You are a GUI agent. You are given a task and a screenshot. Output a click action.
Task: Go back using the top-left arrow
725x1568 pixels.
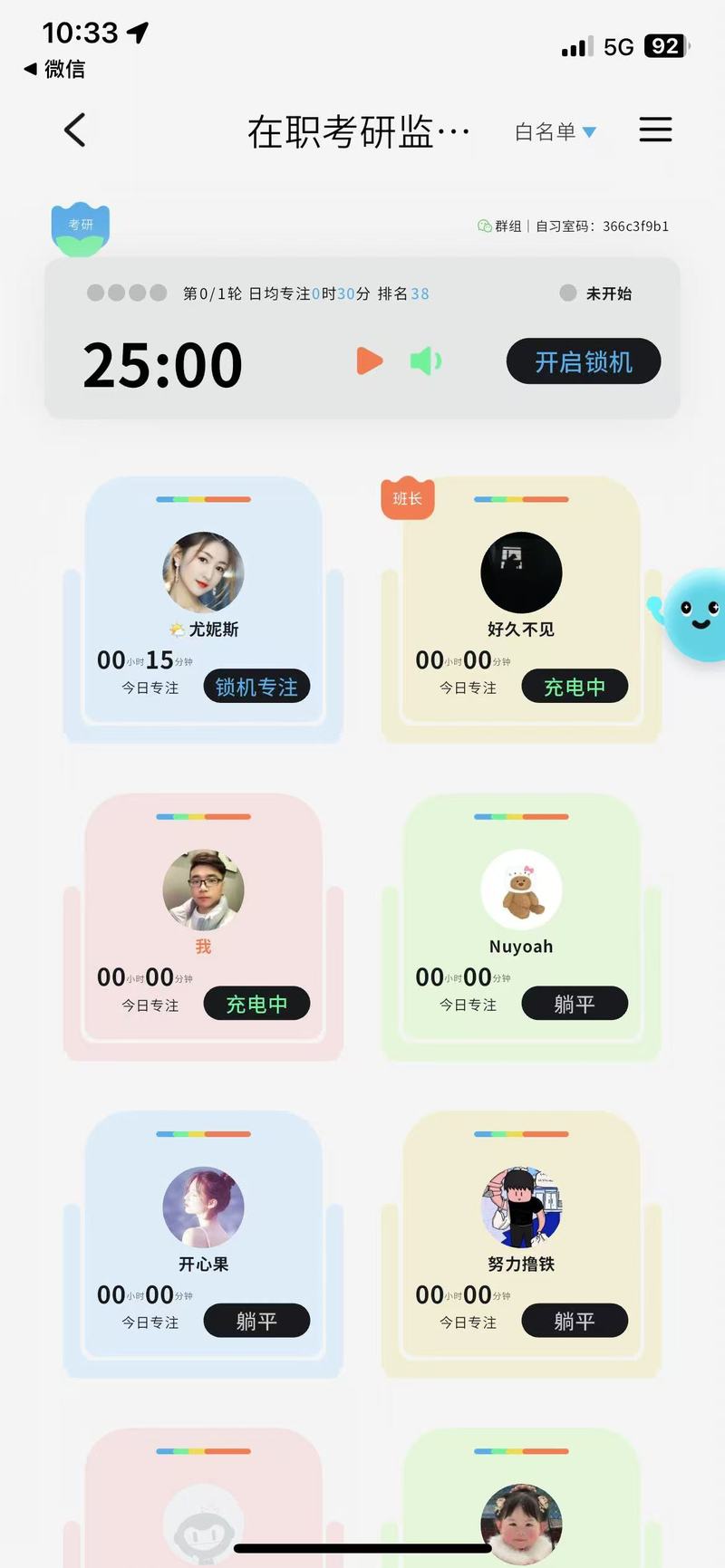click(75, 130)
